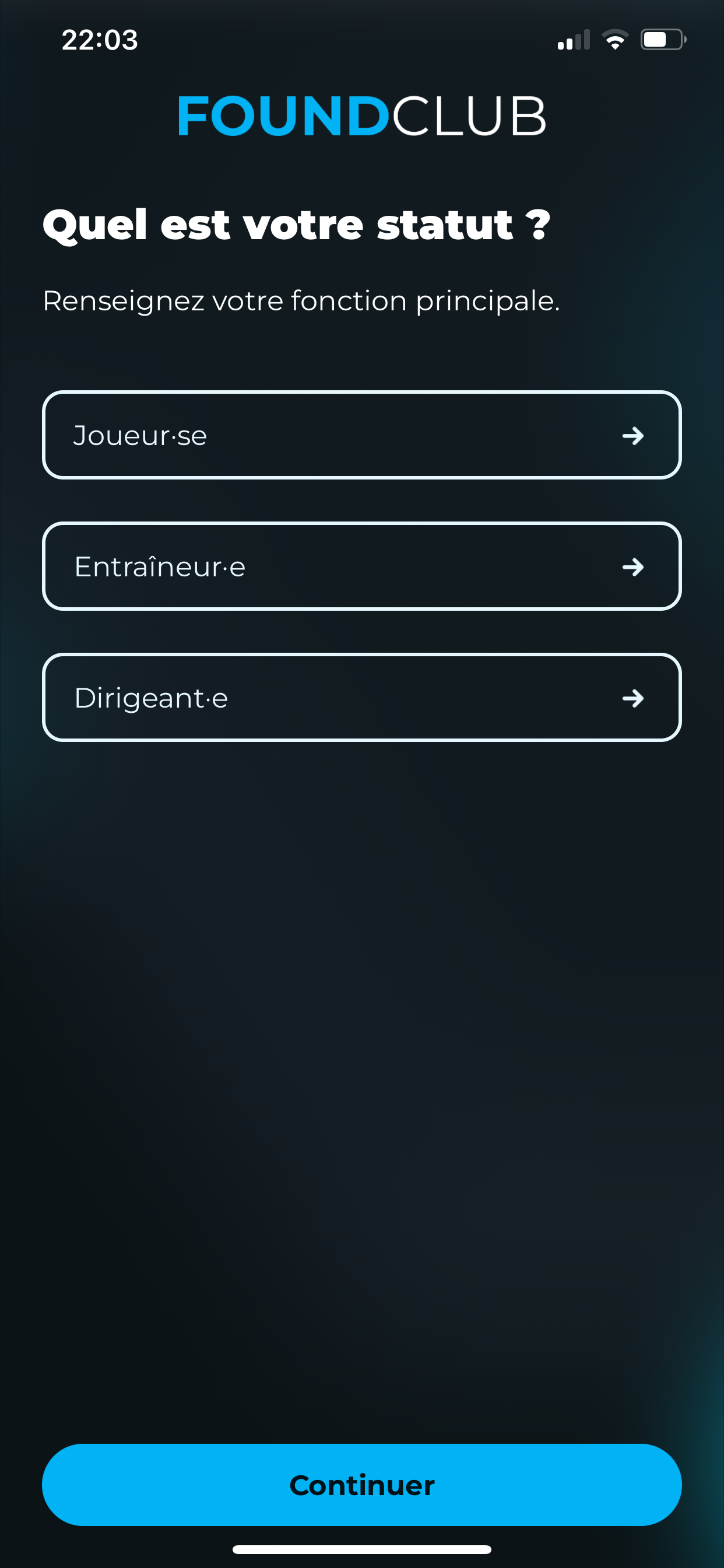Select the Dirigeant·e status option
The width and height of the screenshot is (724, 1568).
361,698
